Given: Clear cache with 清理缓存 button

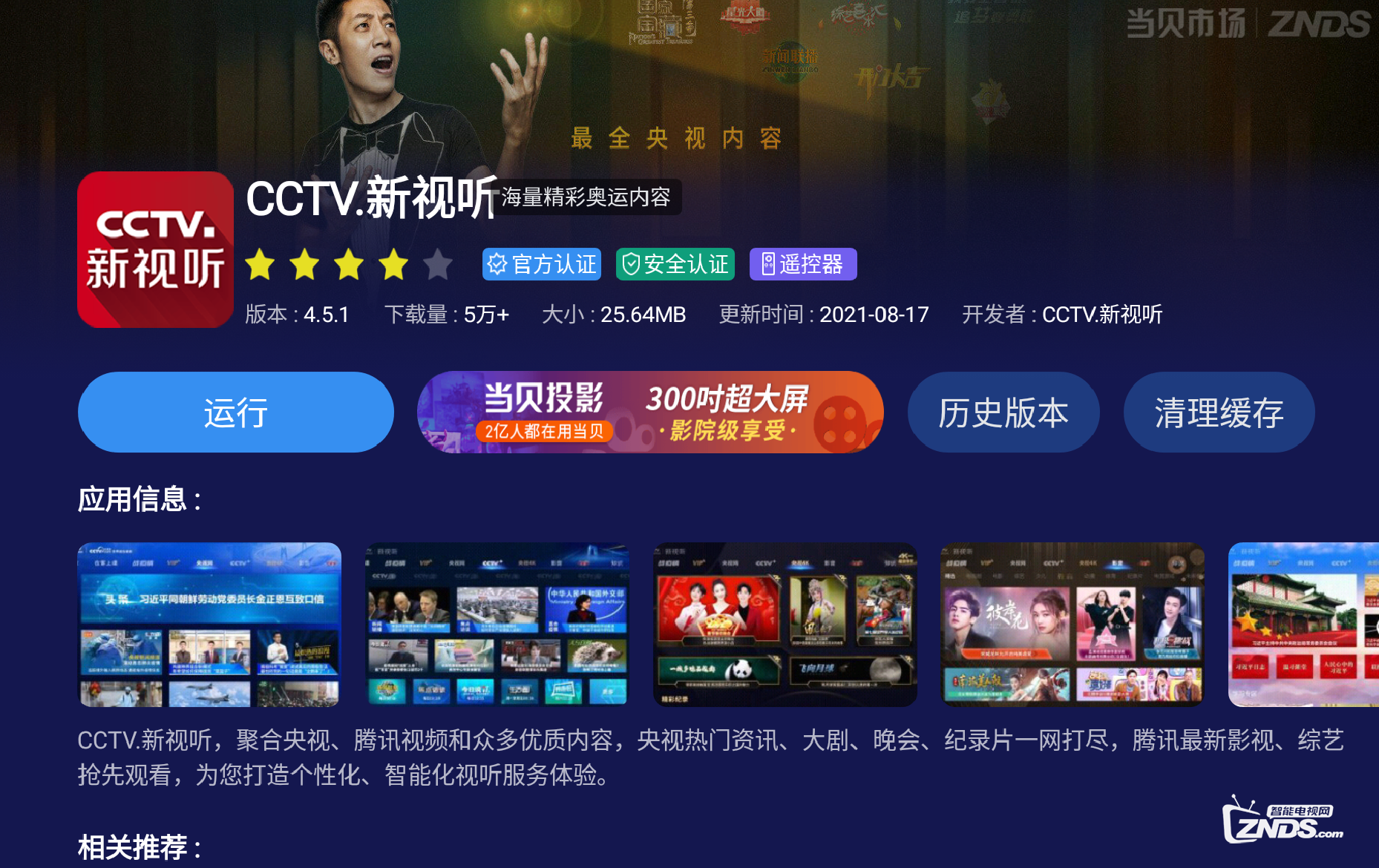Looking at the screenshot, I should (x=1219, y=412).
